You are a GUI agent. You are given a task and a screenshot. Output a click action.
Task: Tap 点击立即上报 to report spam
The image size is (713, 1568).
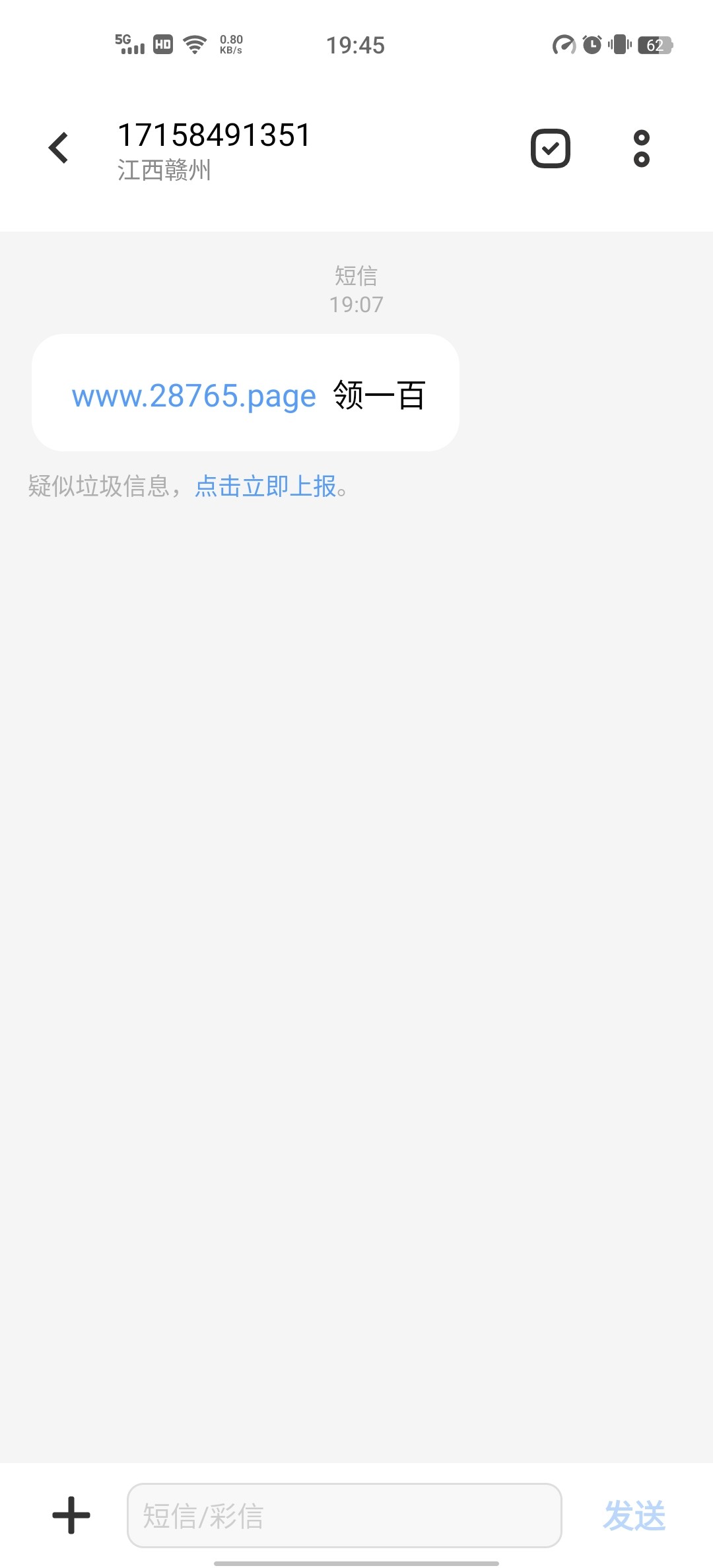click(x=265, y=486)
